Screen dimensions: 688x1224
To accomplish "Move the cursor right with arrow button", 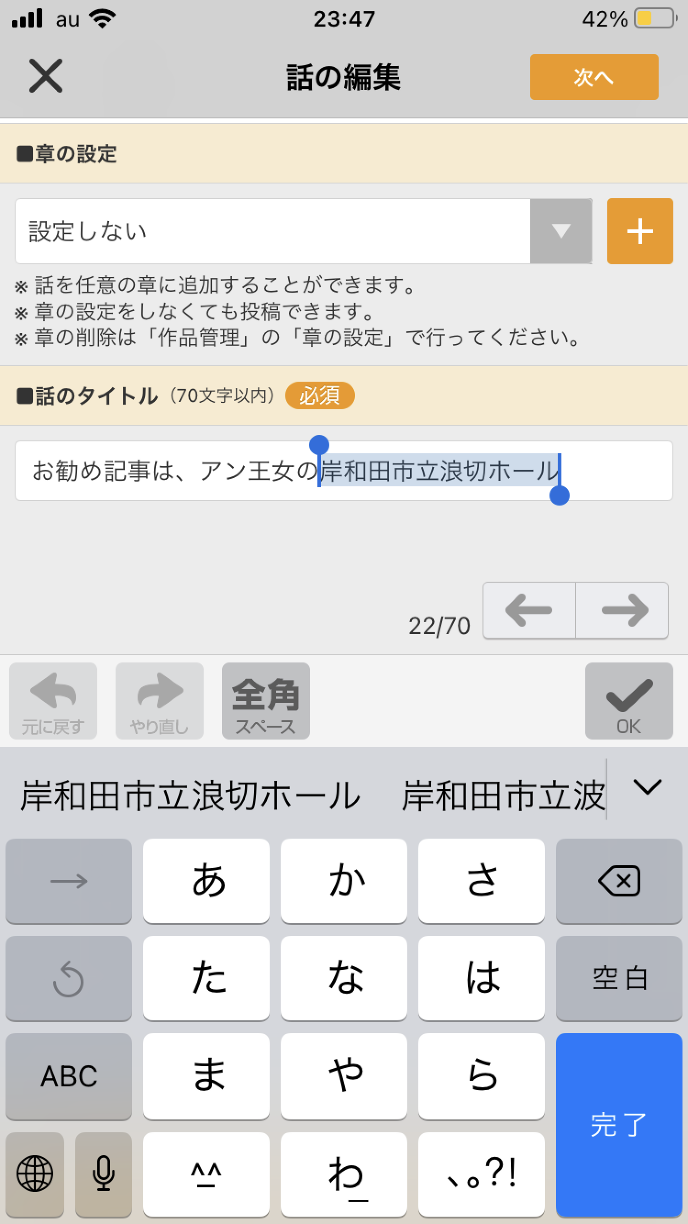I will pos(622,610).
